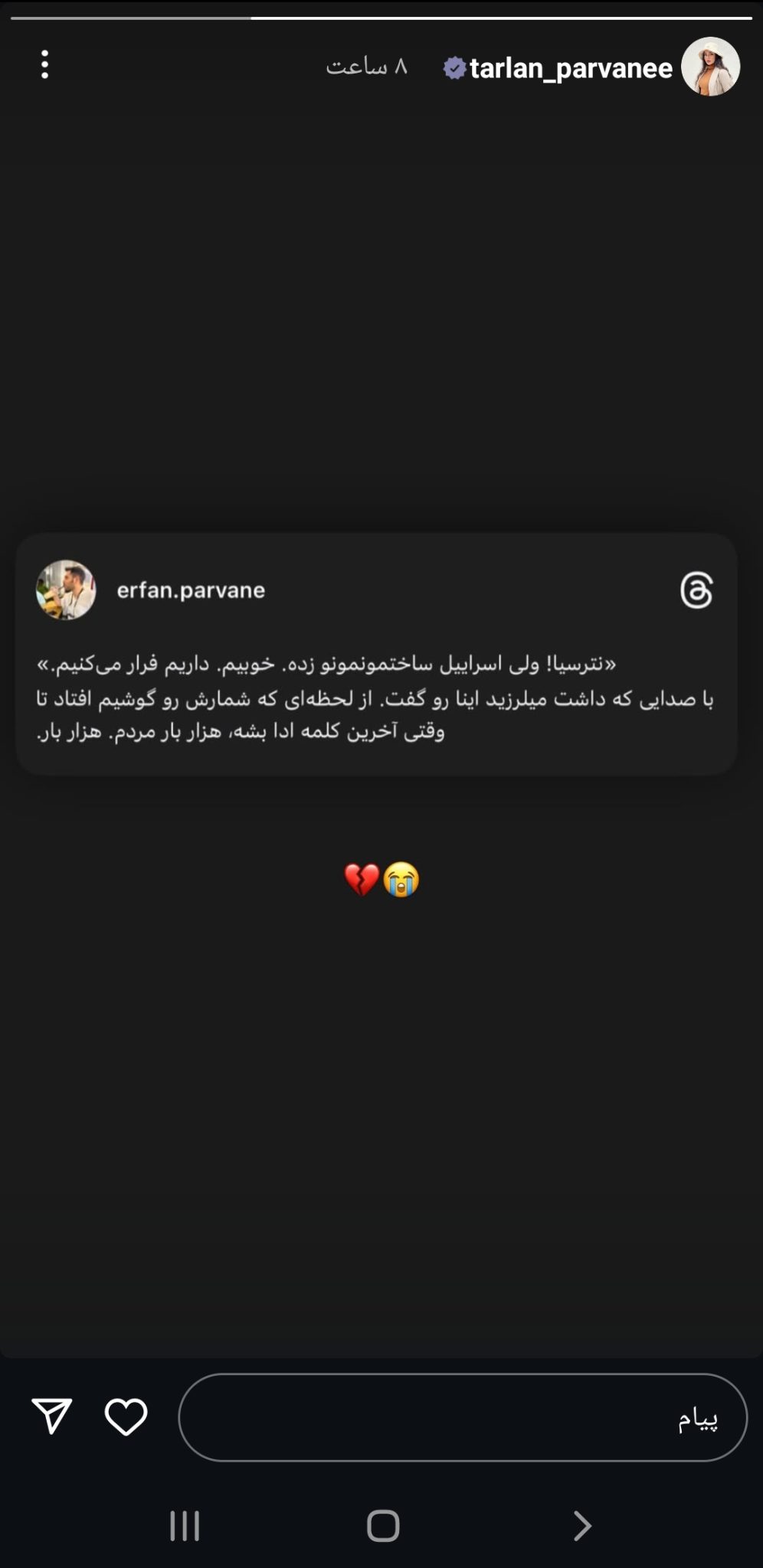Go back with the system back button
The height and width of the screenshot is (1568, 763).
pyautogui.click(x=582, y=1525)
